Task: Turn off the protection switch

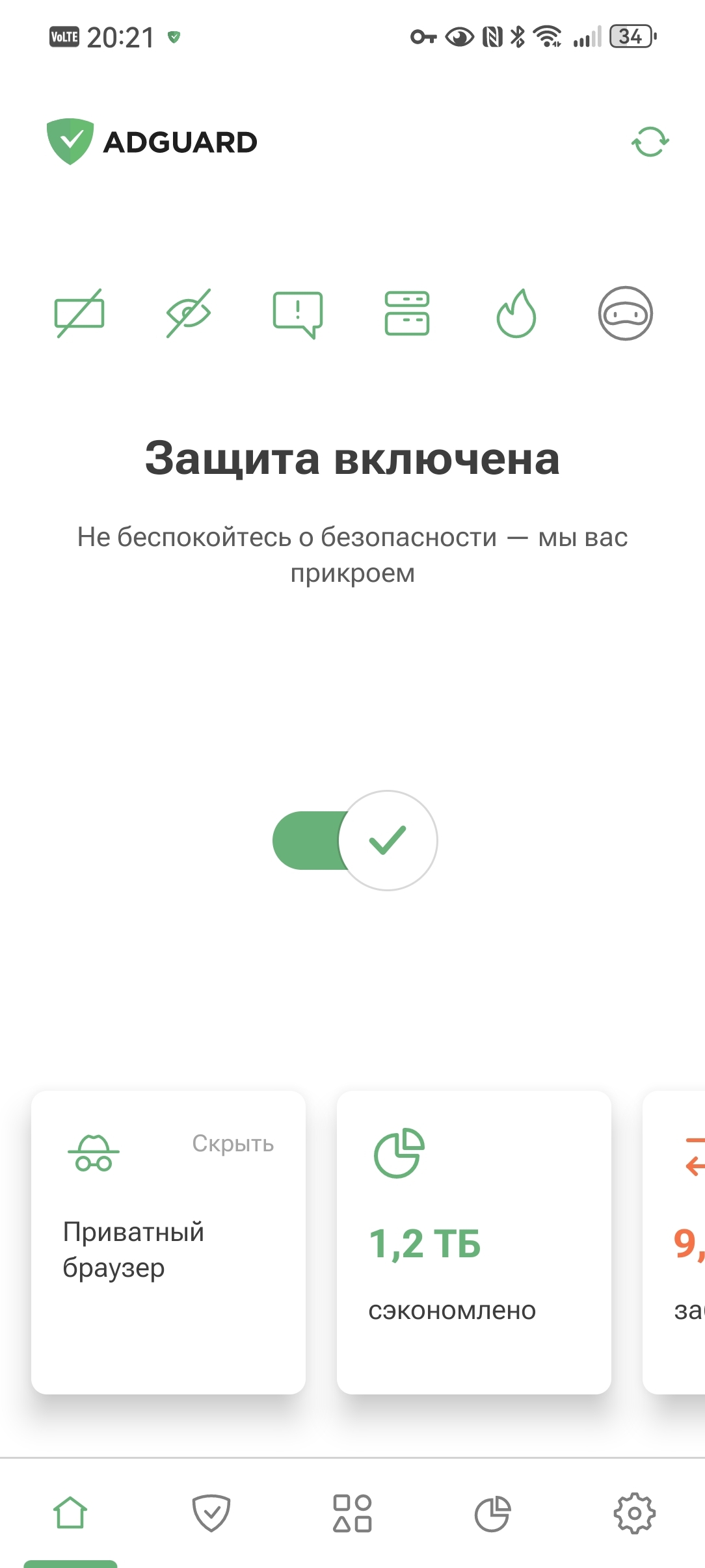Action: point(355,841)
